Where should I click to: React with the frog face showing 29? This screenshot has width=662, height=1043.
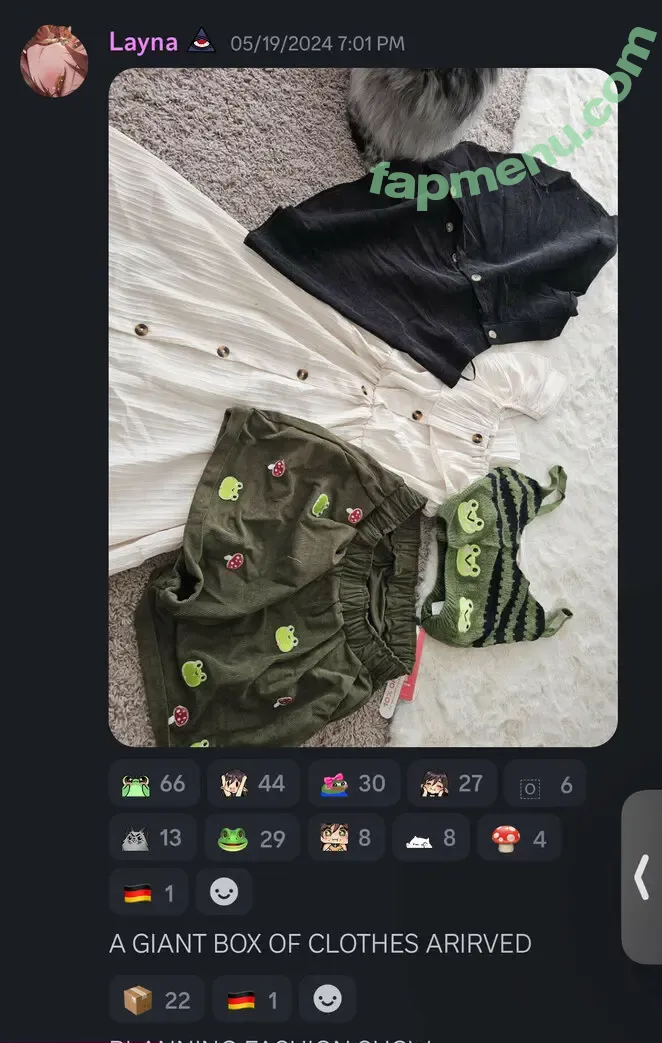[252, 838]
